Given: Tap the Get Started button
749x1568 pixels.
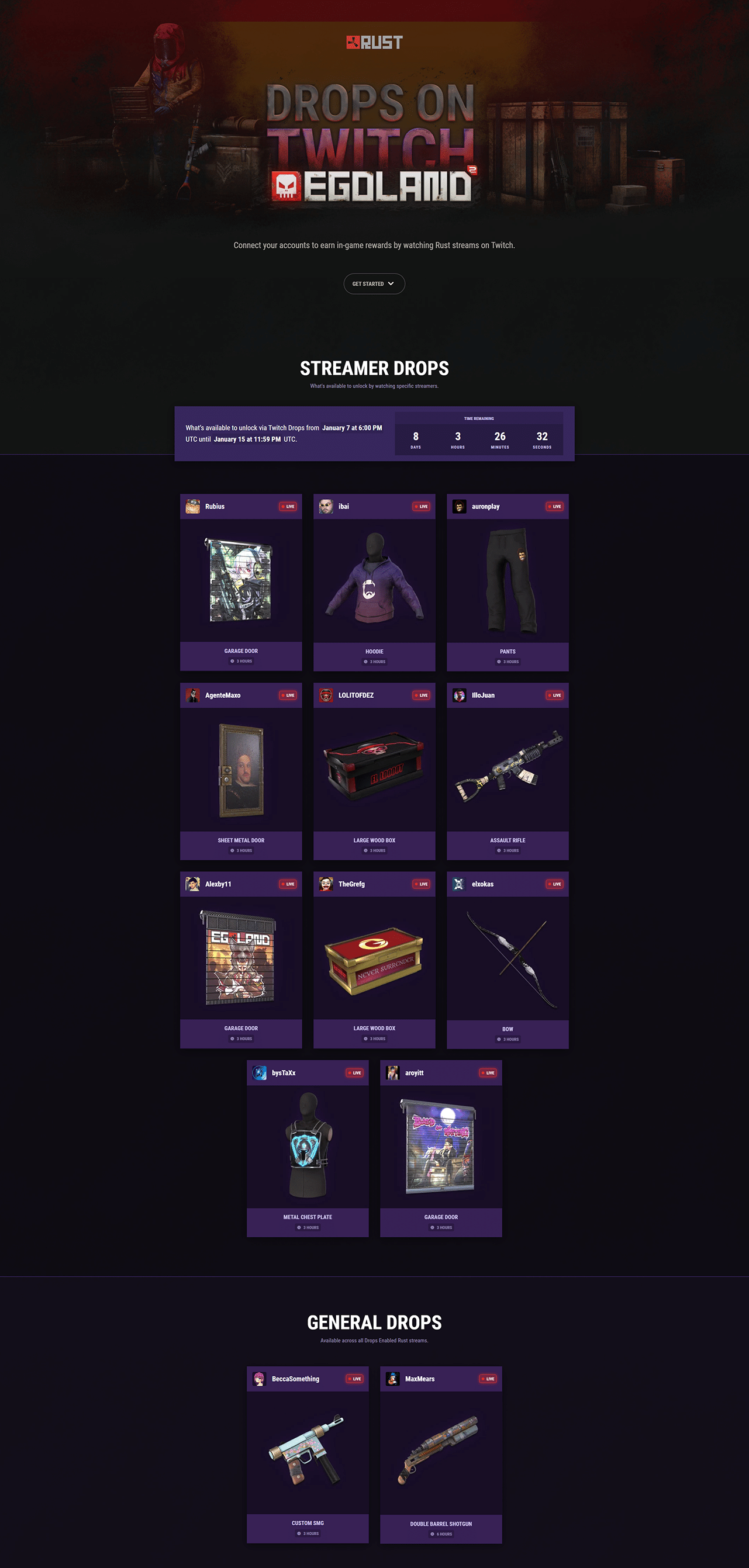Looking at the screenshot, I should click(x=374, y=283).
